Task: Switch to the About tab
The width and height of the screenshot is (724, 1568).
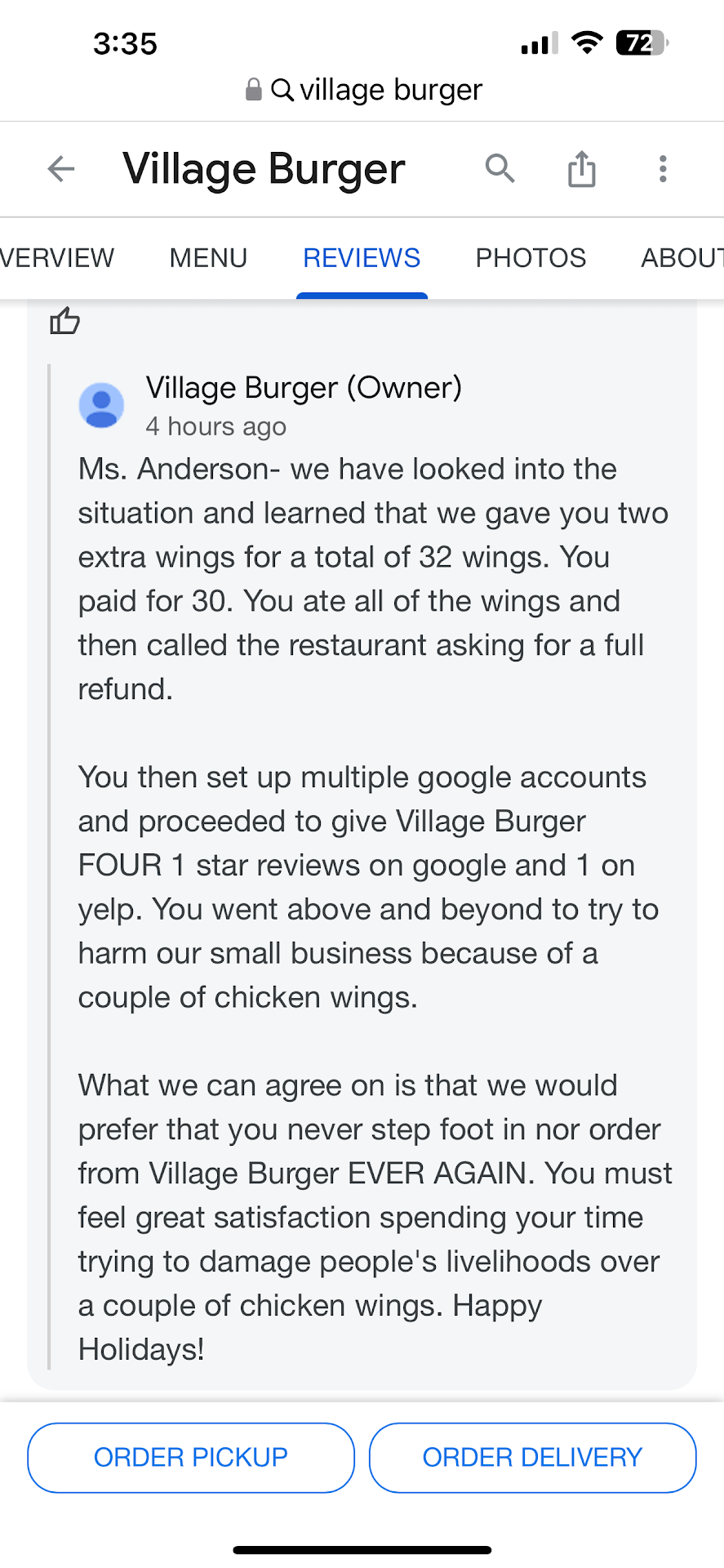Action: (682, 258)
